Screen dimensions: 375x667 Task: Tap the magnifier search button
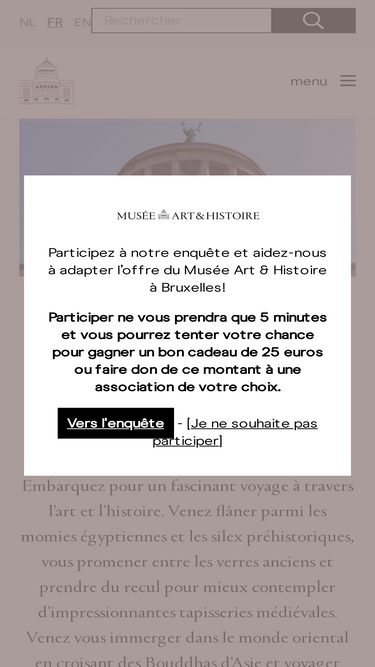pyautogui.click(x=313, y=20)
